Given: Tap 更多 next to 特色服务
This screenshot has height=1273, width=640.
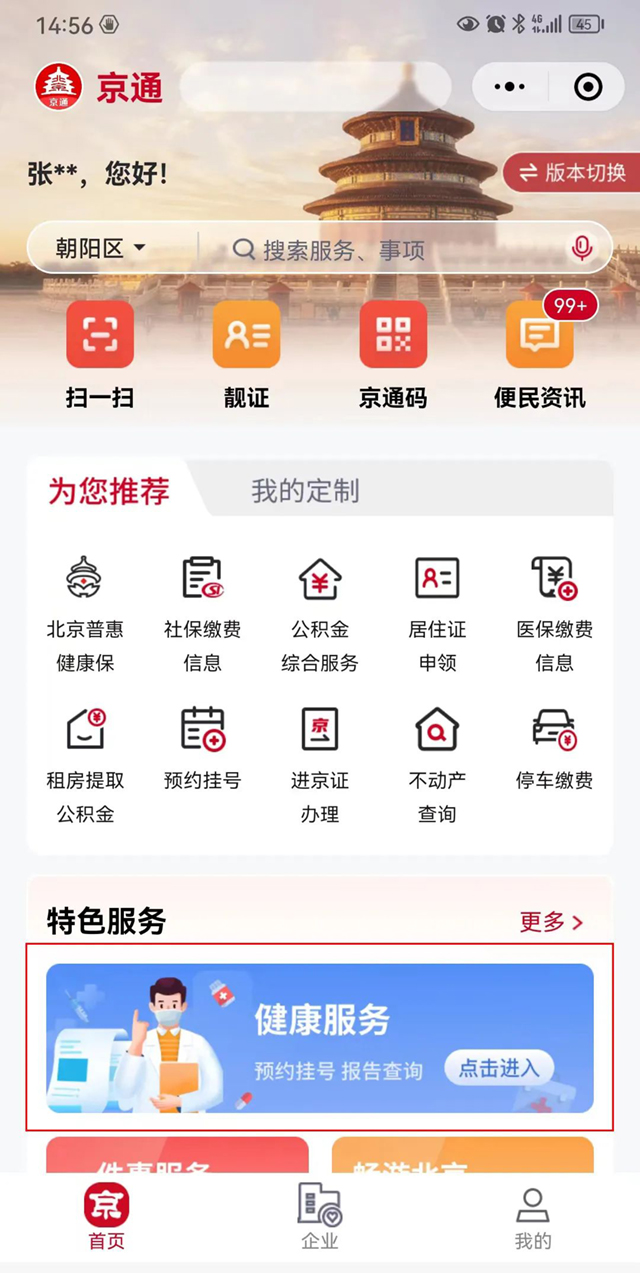Looking at the screenshot, I should (x=551, y=922).
